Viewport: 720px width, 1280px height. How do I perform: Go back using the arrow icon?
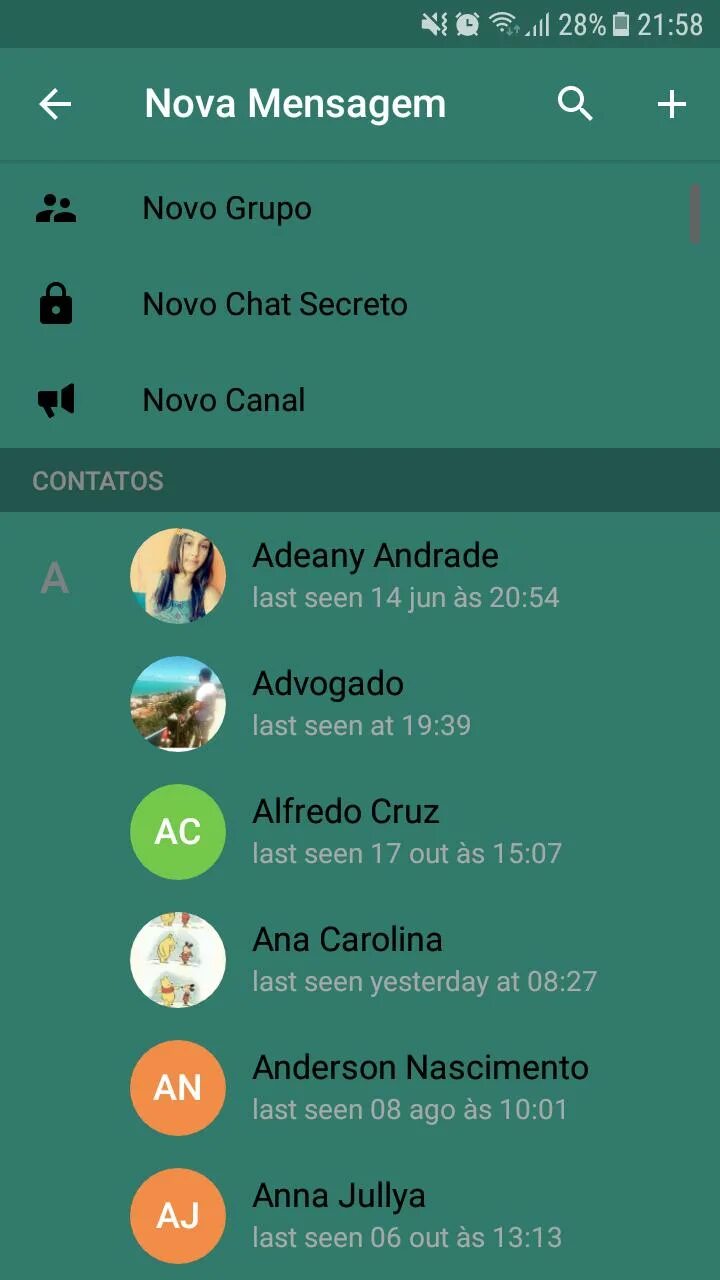point(55,104)
